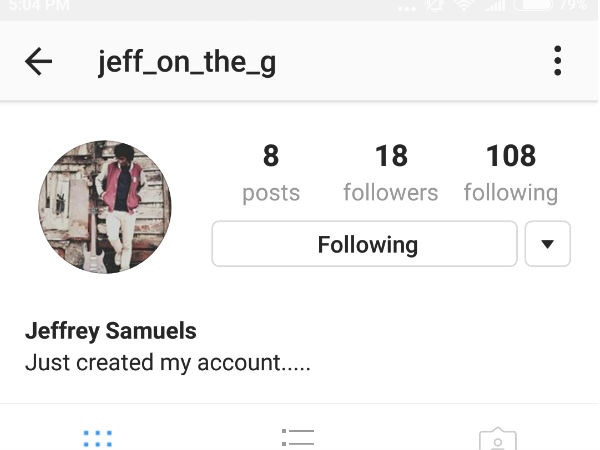The width and height of the screenshot is (600, 450).
Task: Switch to the list view tab
Action: click(x=298, y=438)
